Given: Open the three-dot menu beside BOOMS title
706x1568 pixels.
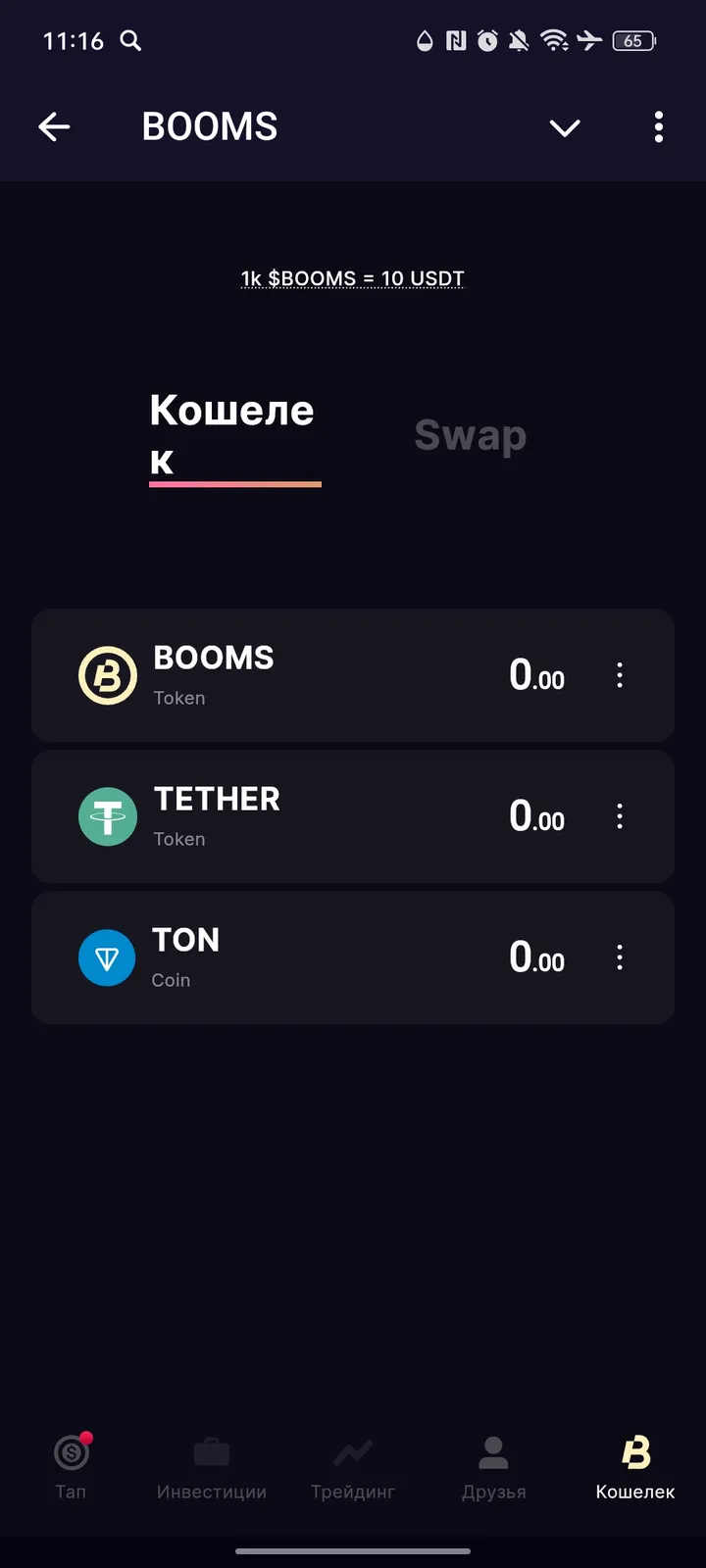Looking at the screenshot, I should click(x=658, y=126).
